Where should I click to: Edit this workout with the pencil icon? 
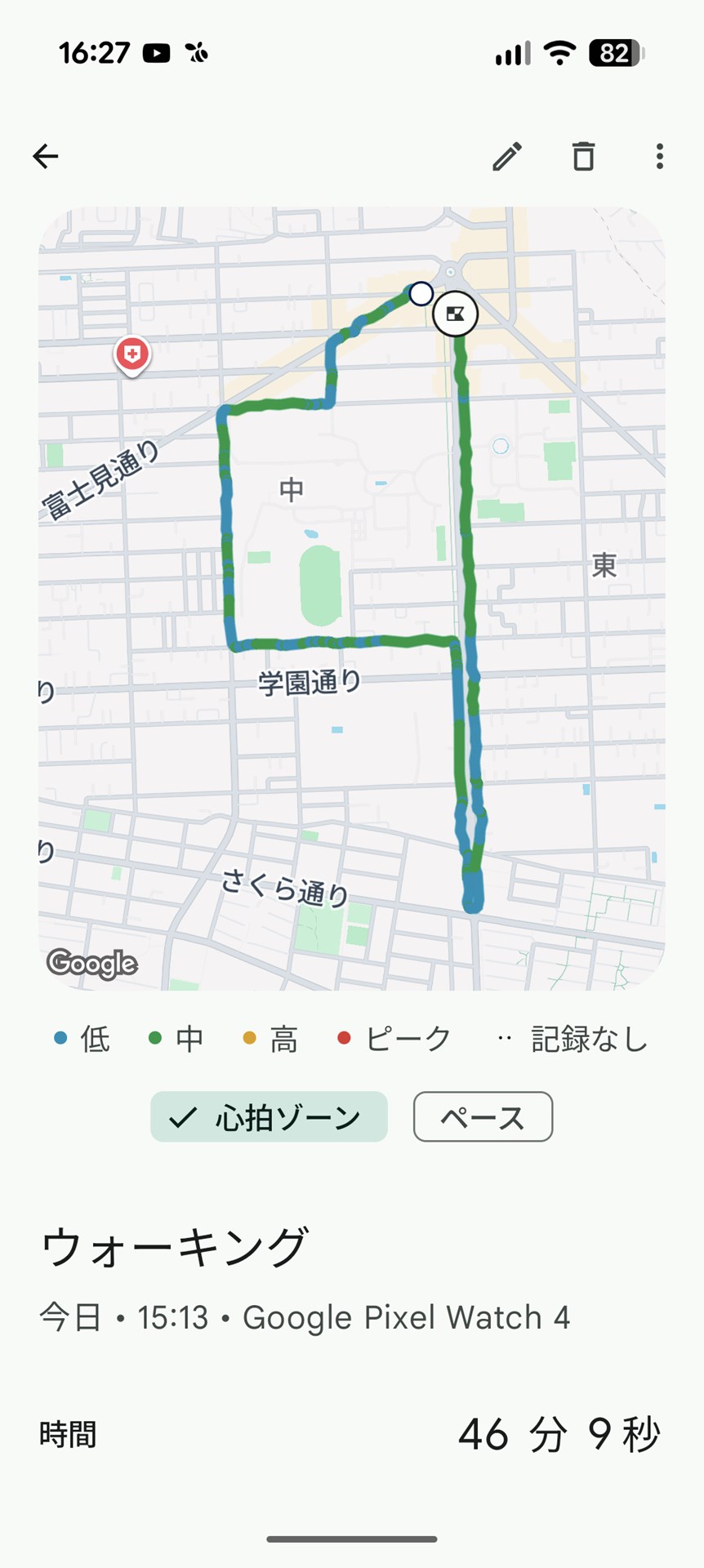(508, 156)
